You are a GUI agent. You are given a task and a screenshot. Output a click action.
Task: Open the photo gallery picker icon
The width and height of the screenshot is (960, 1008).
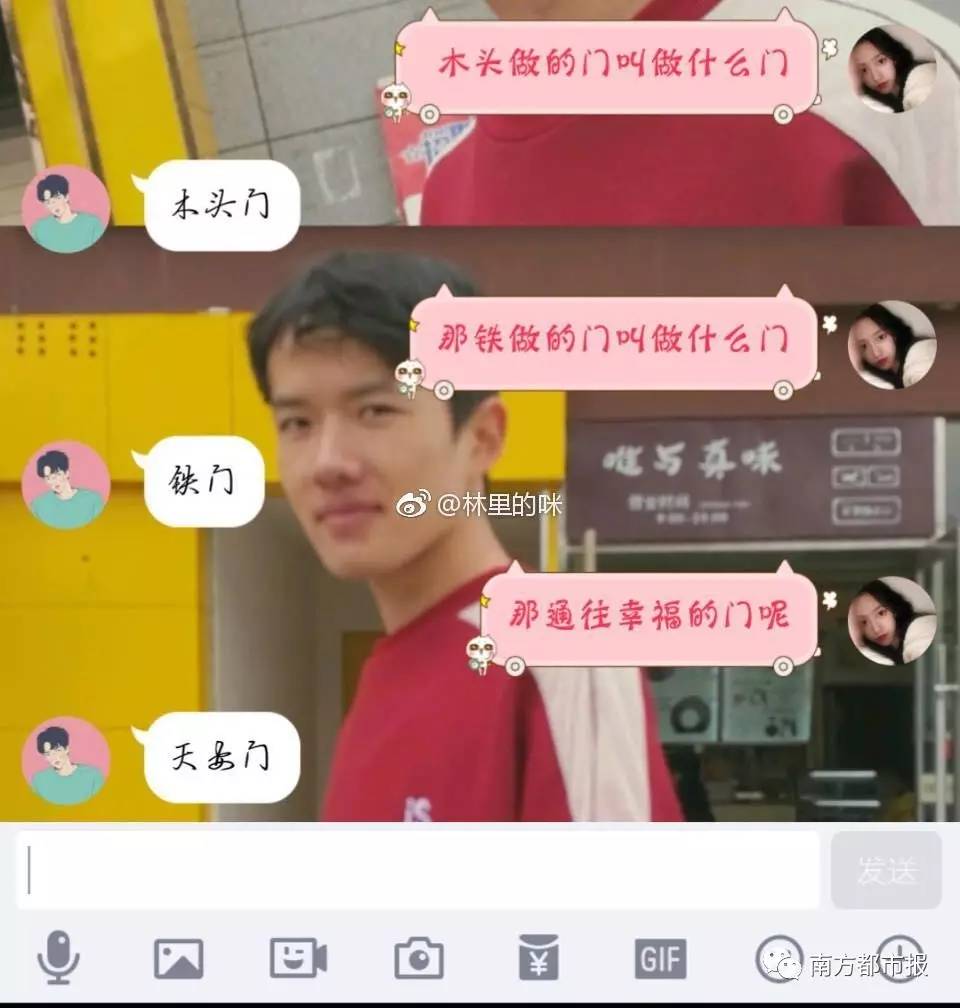(179, 958)
